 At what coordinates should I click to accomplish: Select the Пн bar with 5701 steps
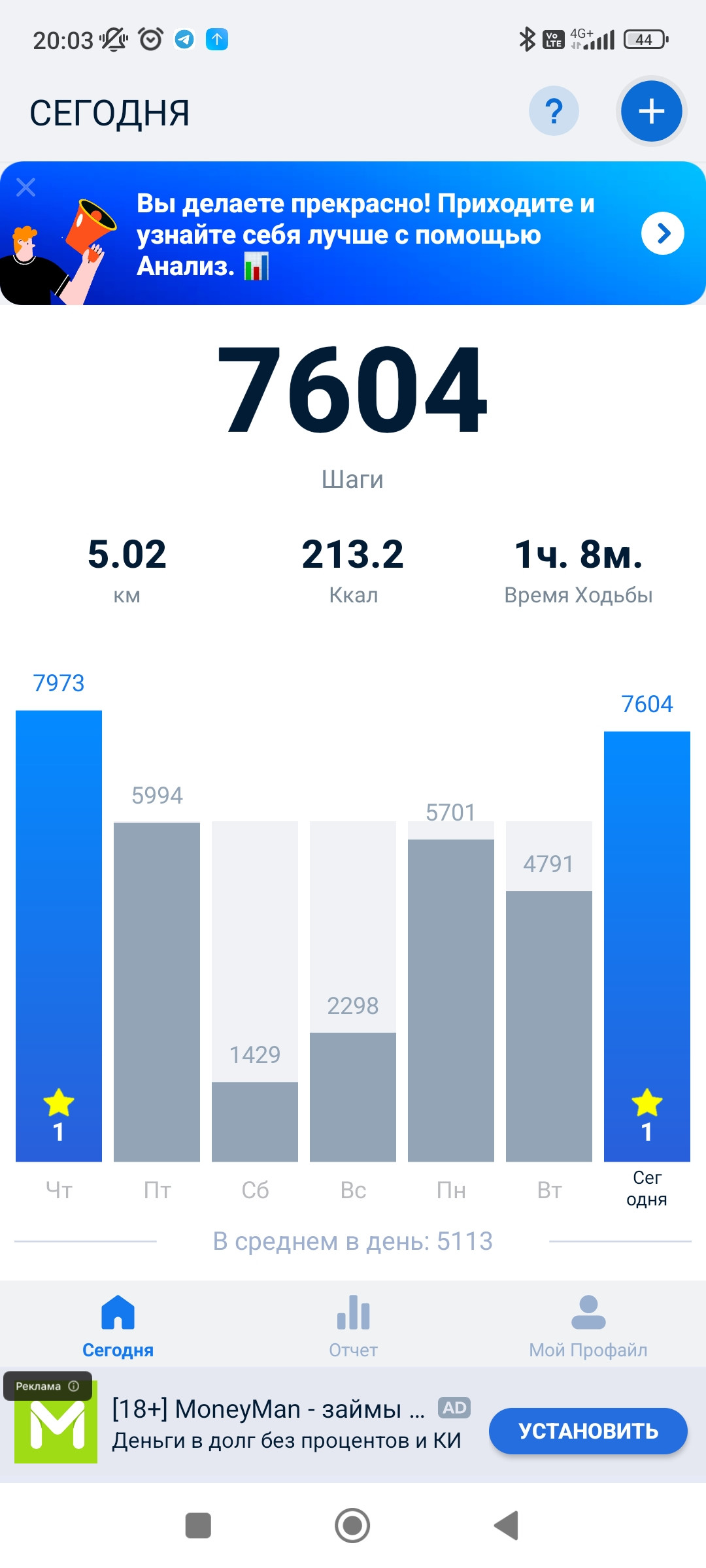click(451, 1000)
